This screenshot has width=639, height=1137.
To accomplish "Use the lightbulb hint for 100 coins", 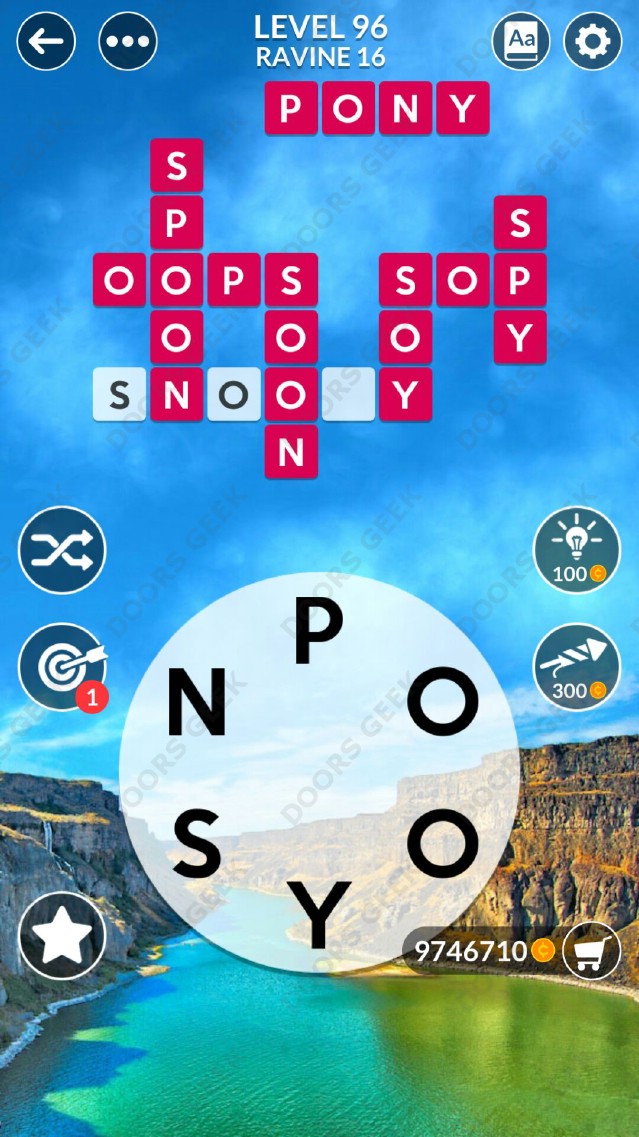I will point(577,549).
